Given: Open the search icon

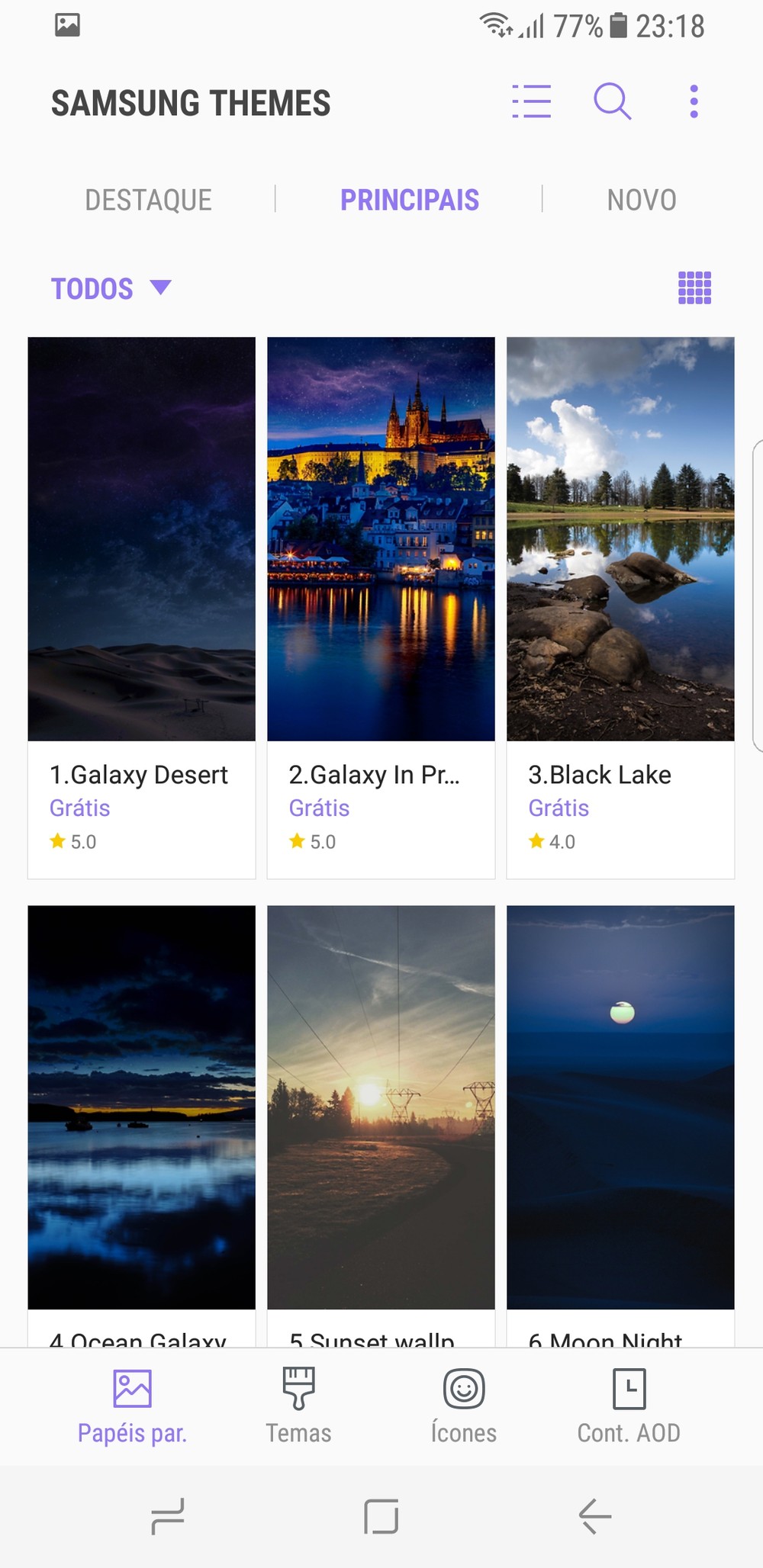Looking at the screenshot, I should click(612, 101).
